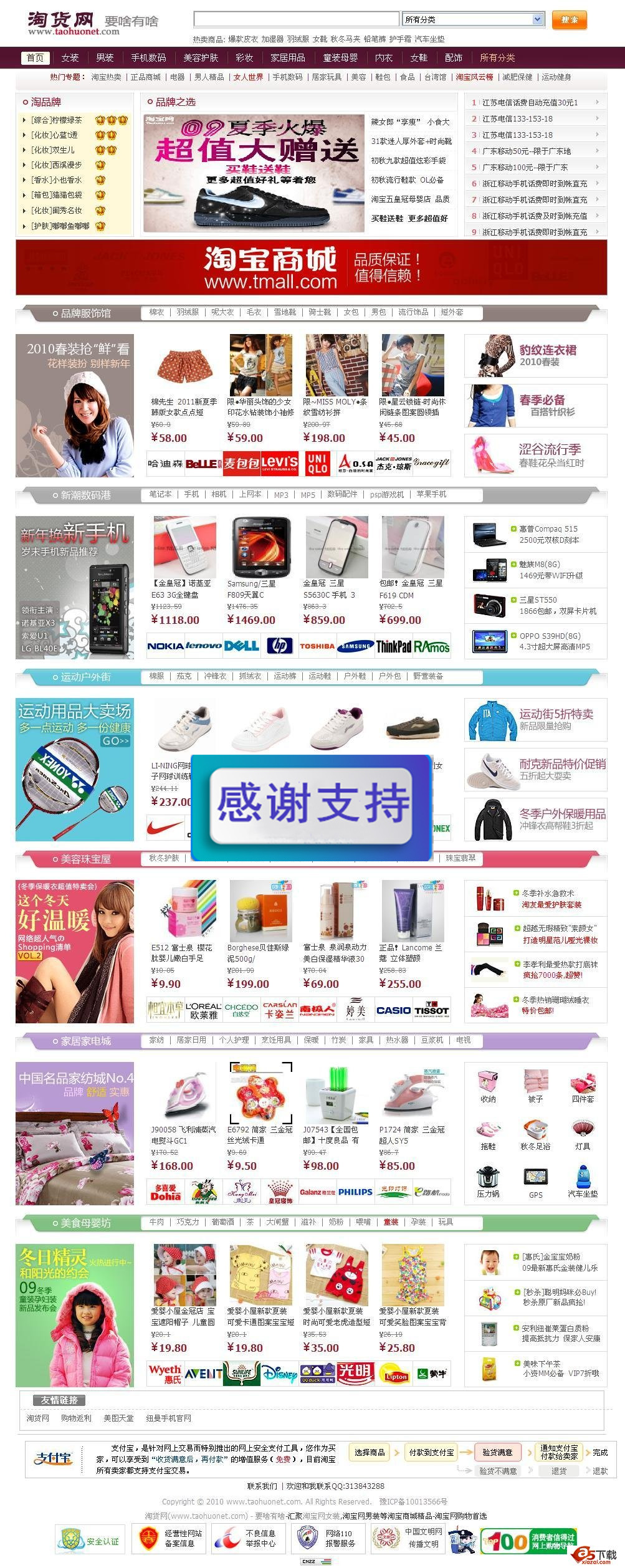Screen dimensions: 625x1568
Task: Select the 巧克力 link in 美食母婴坊
Action: tap(188, 1222)
